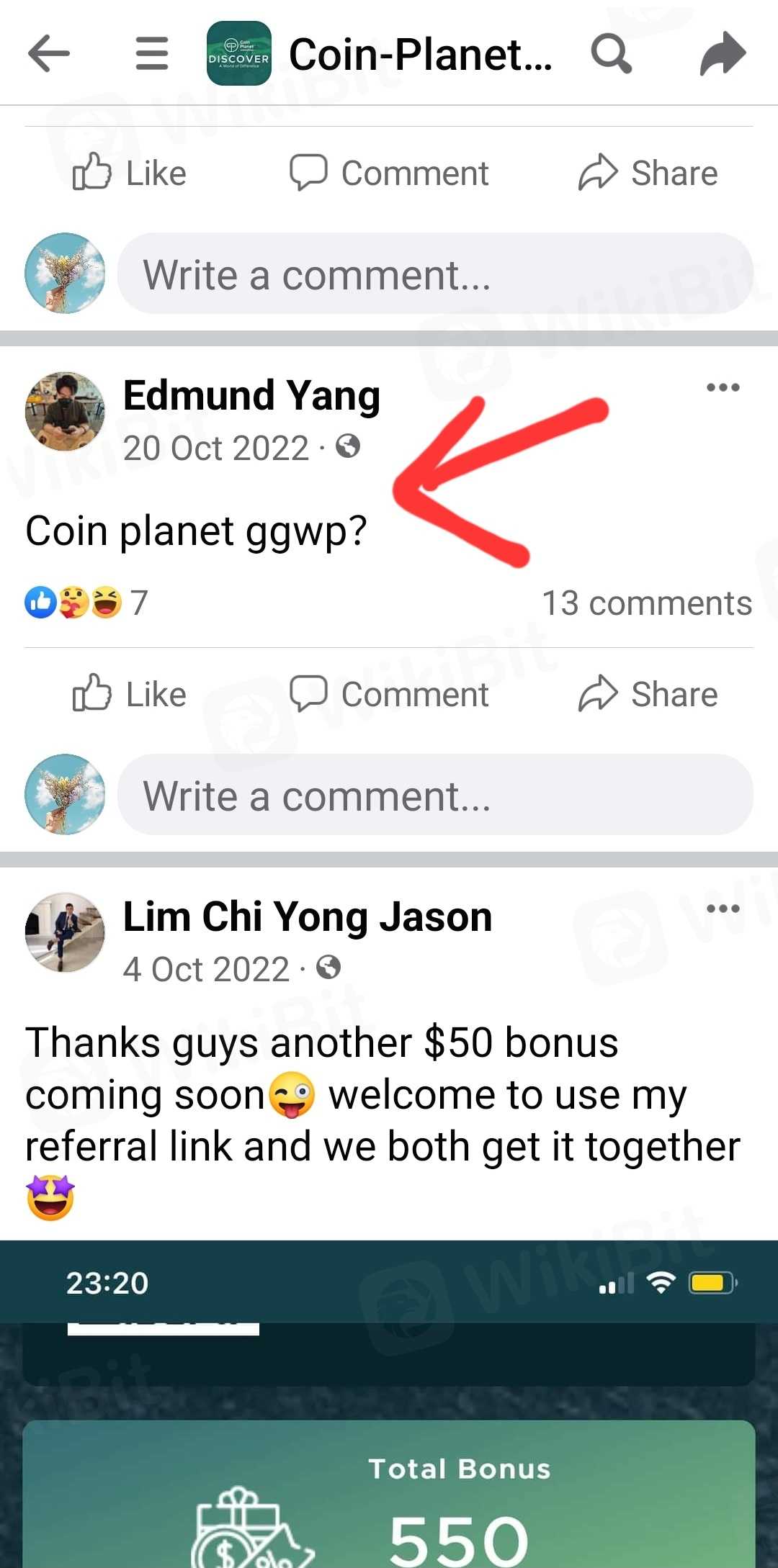Open Lim Chi Yong Jason's profile
The height and width of the screenshot is (1568, 778).
pos(308,917)
